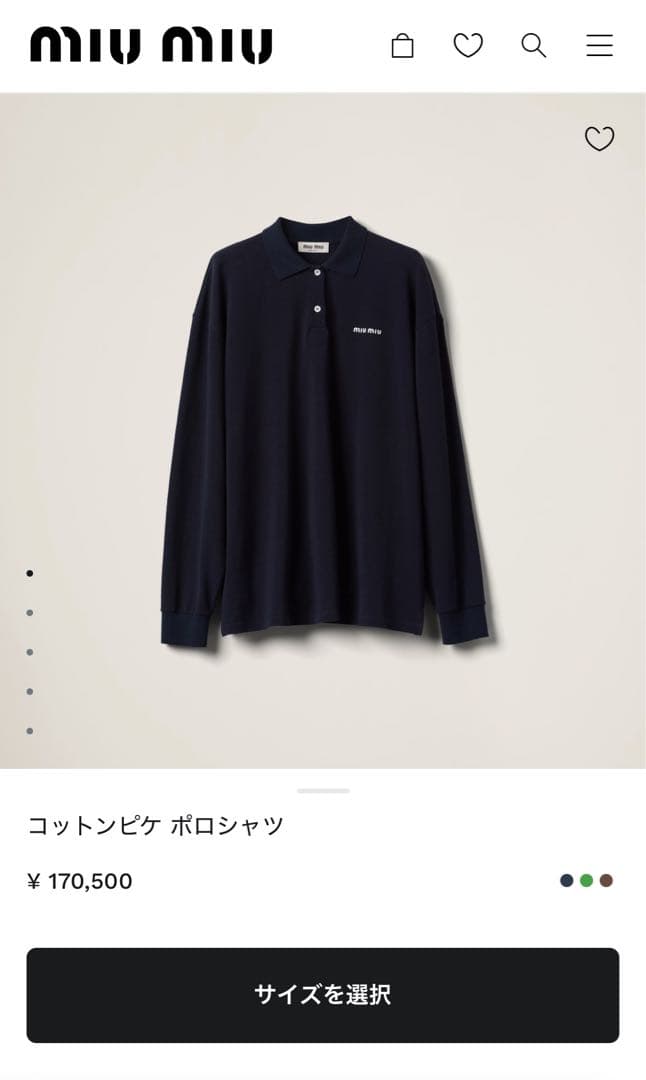Go to the Miu Miu home page
Screen dimensions: 646x1080
pyautogui.click(x=151, y=46)
